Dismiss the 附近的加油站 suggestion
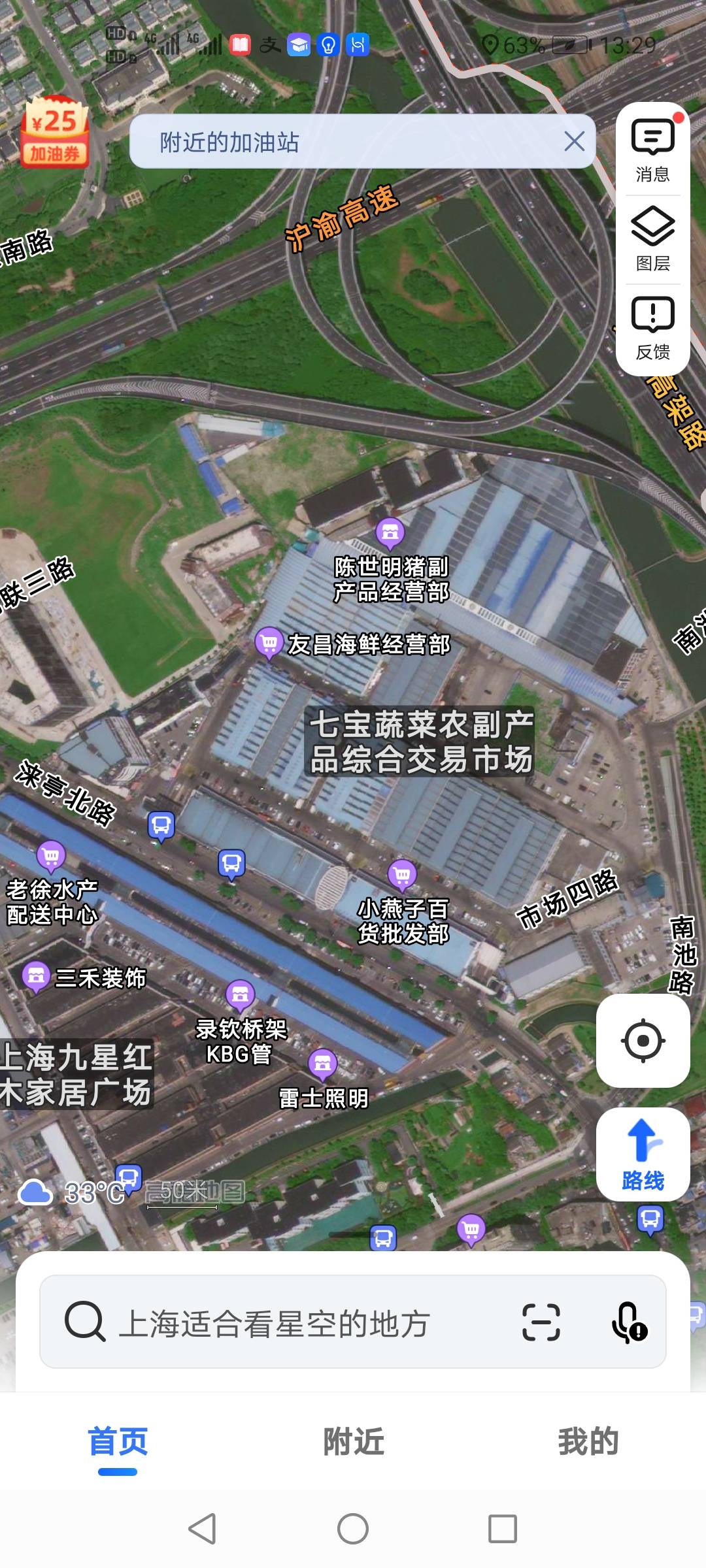 574,141
